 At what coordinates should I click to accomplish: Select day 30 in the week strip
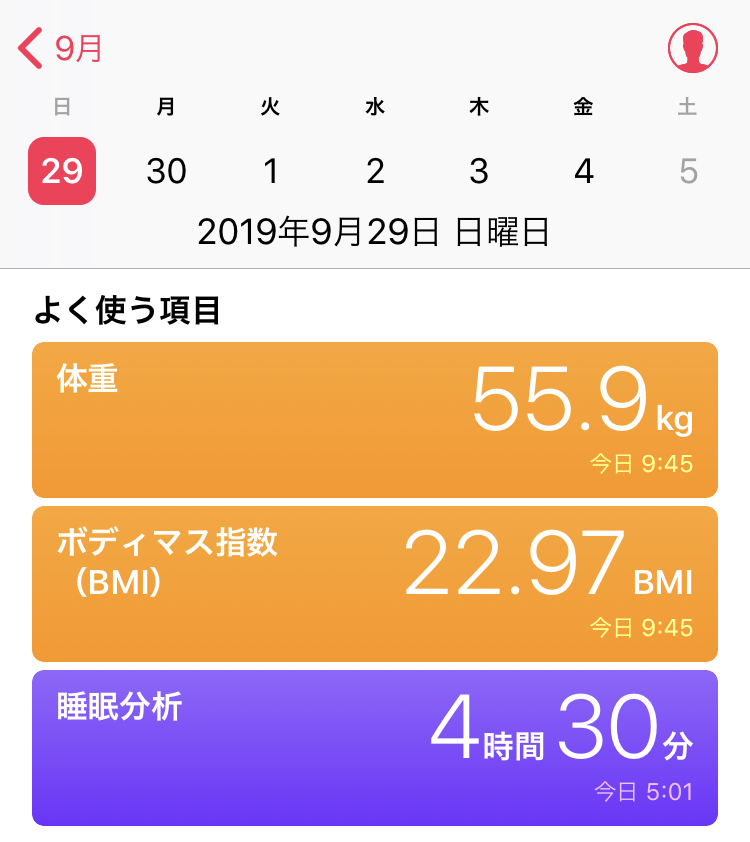(x=166, y=172)
